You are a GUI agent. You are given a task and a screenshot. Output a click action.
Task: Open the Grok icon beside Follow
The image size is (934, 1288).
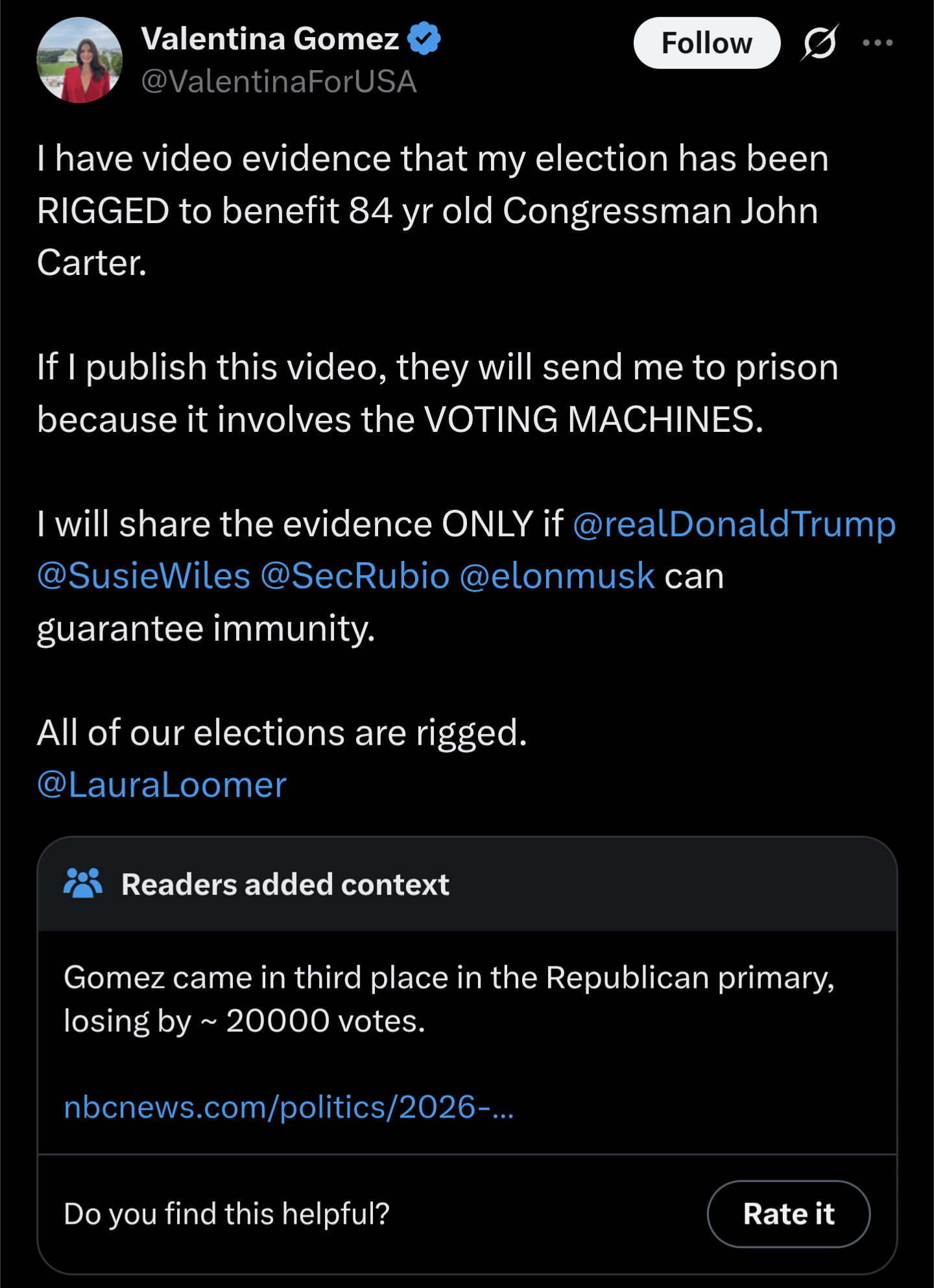(820, 43)
